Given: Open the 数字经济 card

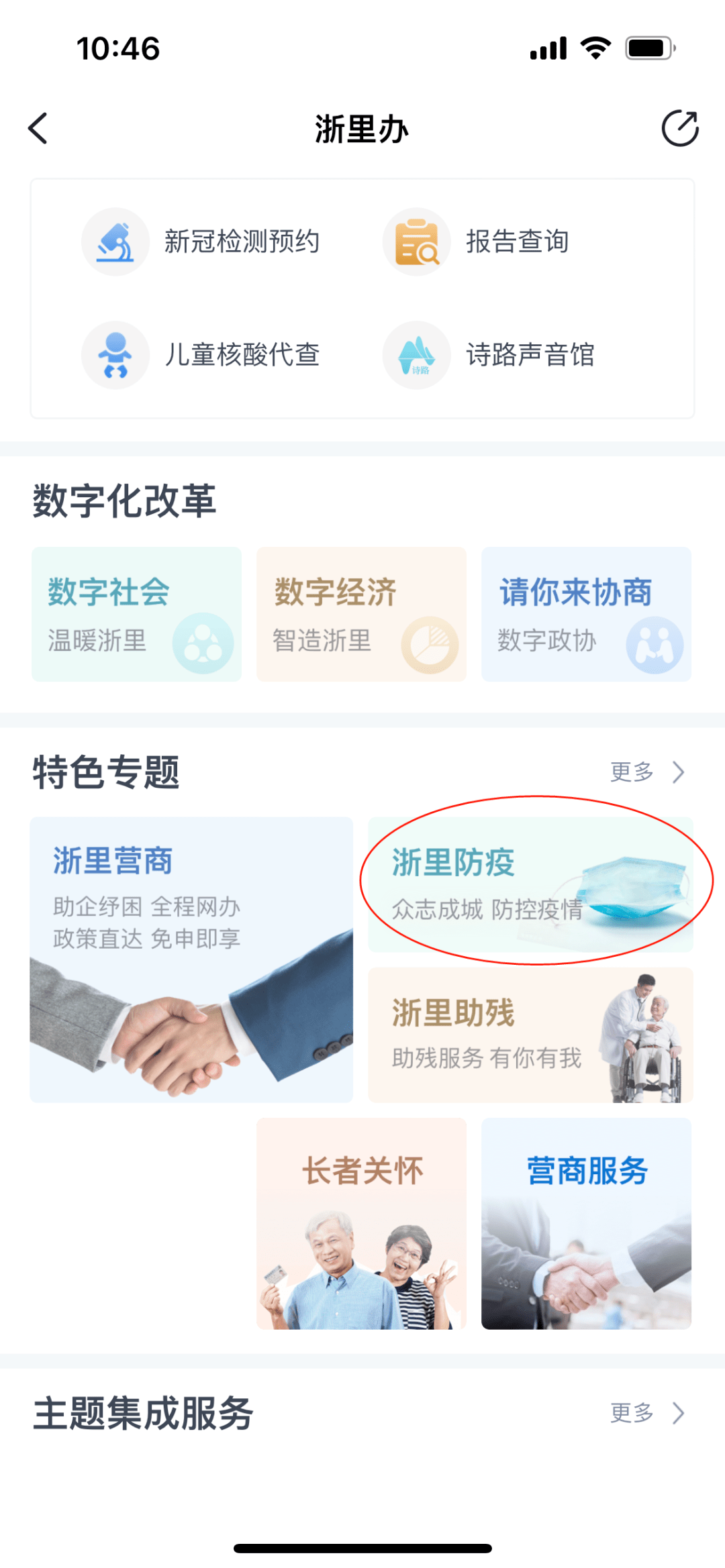Looking at the screenshot, I should coord(361,614).
